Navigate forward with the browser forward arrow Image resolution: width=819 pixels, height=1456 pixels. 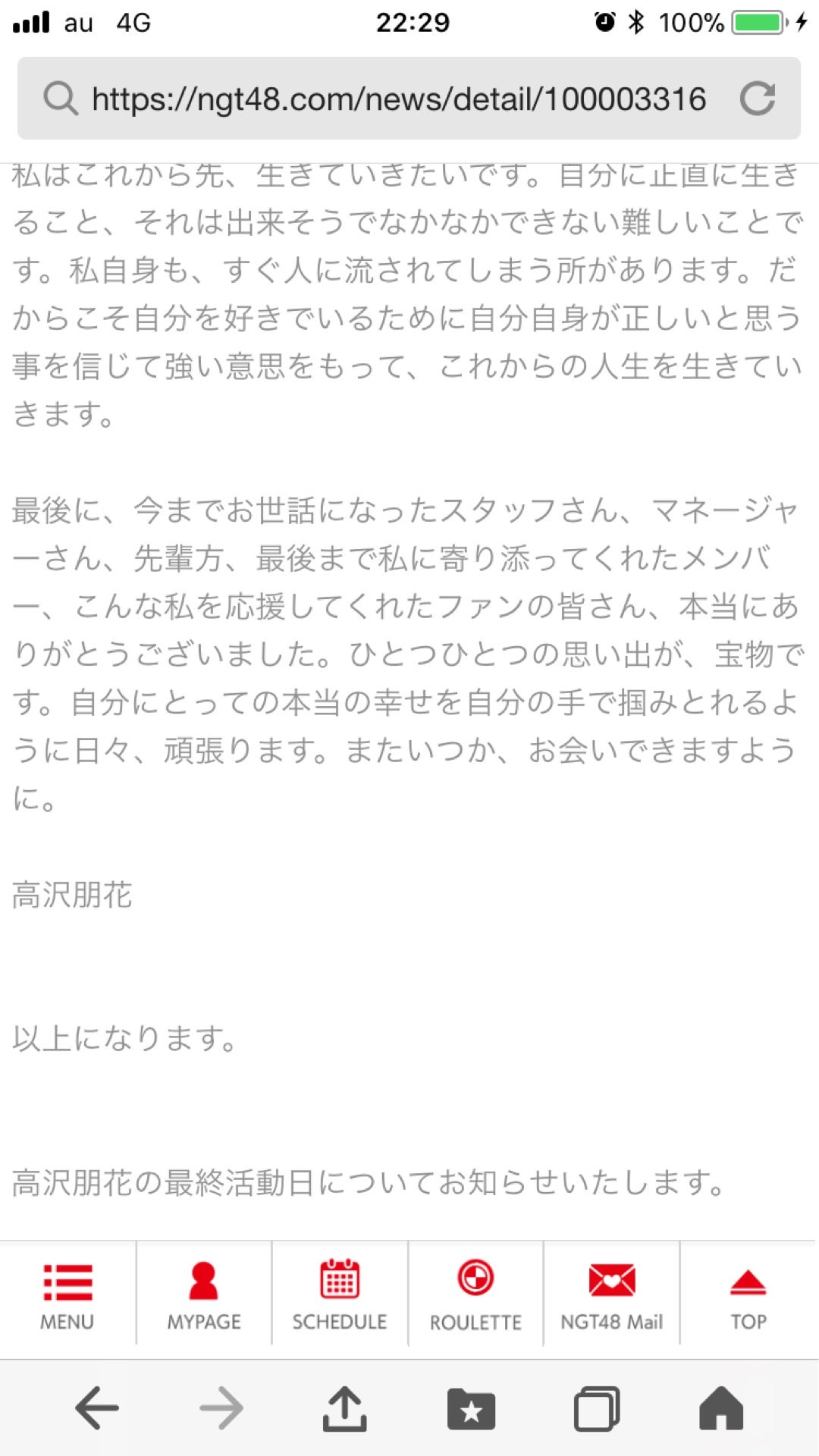220,1408
